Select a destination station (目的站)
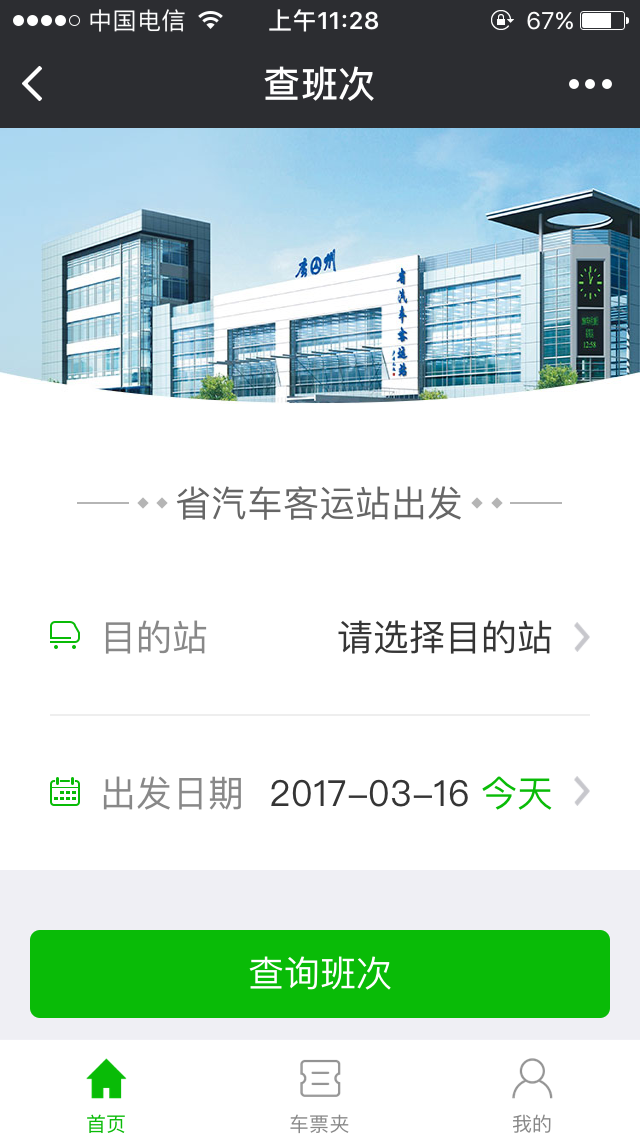This screenshot has width=640, height=1136. click(444, 637)
